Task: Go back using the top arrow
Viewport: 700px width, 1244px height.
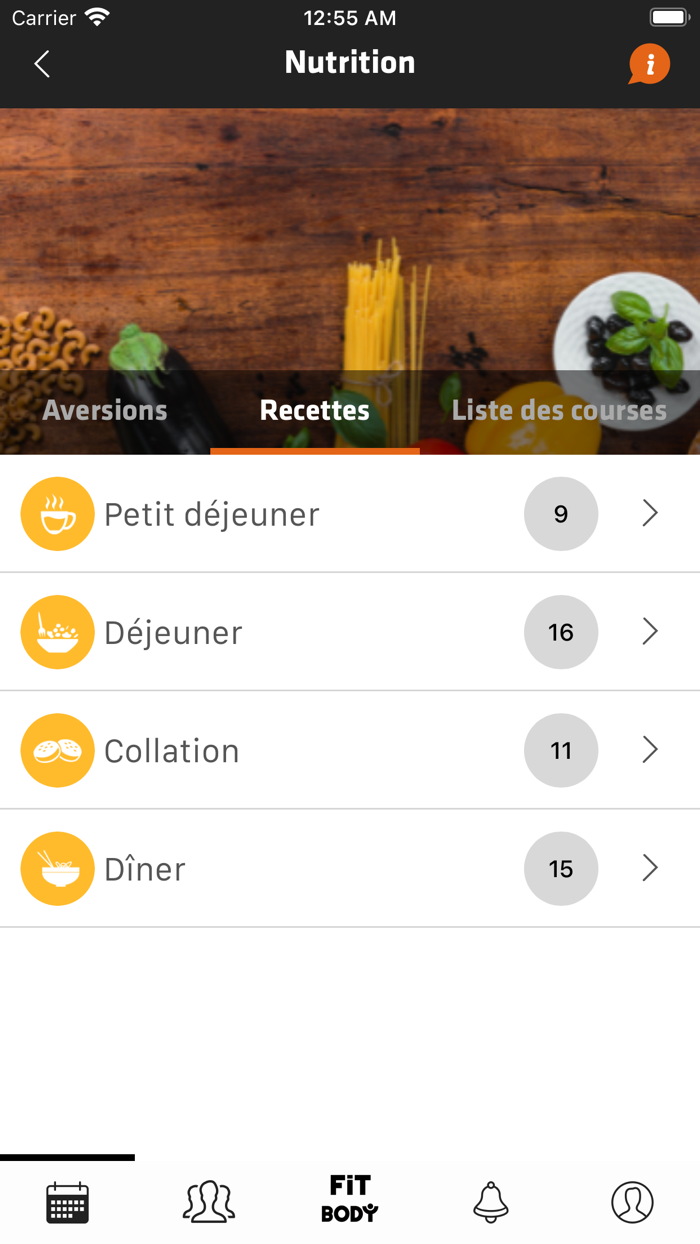Action: [42, 64]
